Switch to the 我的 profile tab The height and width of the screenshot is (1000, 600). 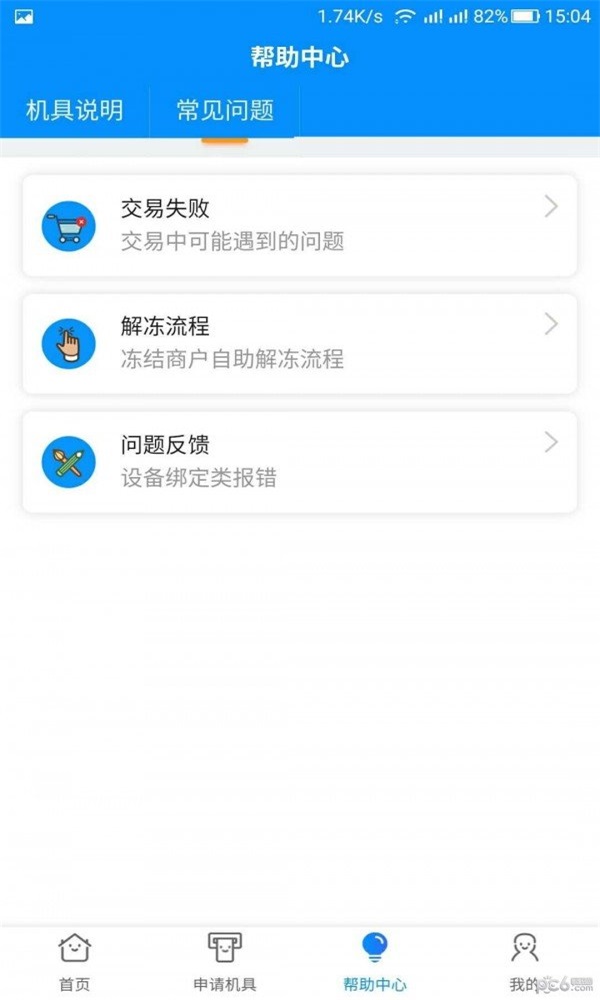524,961
